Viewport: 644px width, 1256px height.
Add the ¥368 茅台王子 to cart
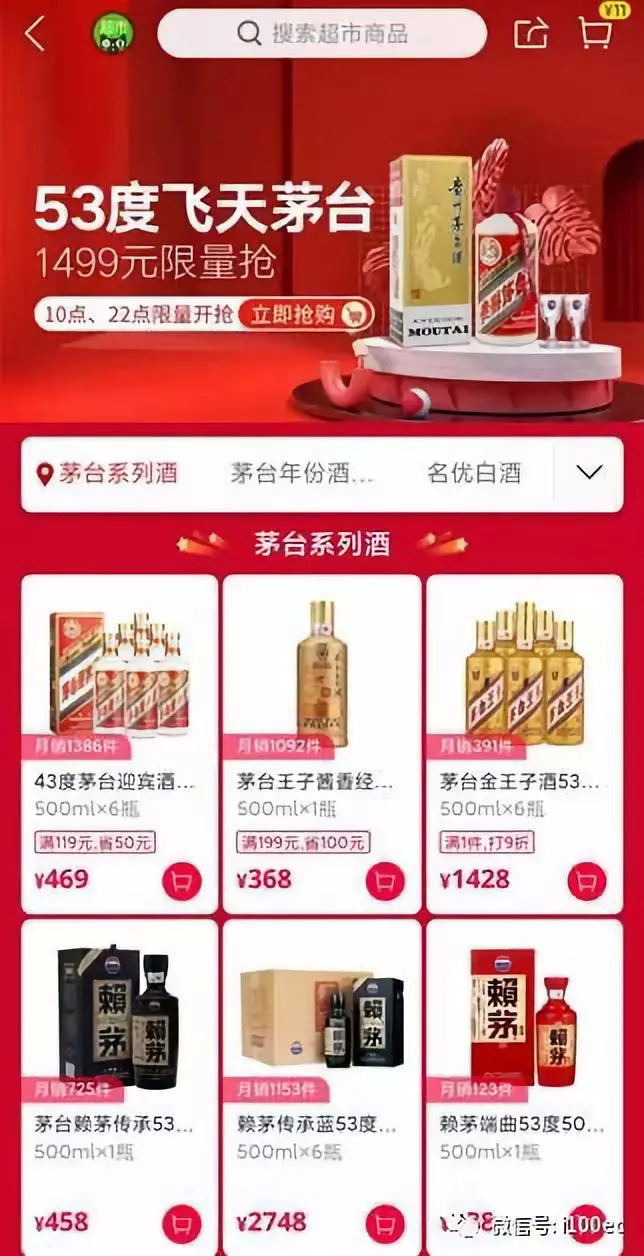(x=385, y=881)
